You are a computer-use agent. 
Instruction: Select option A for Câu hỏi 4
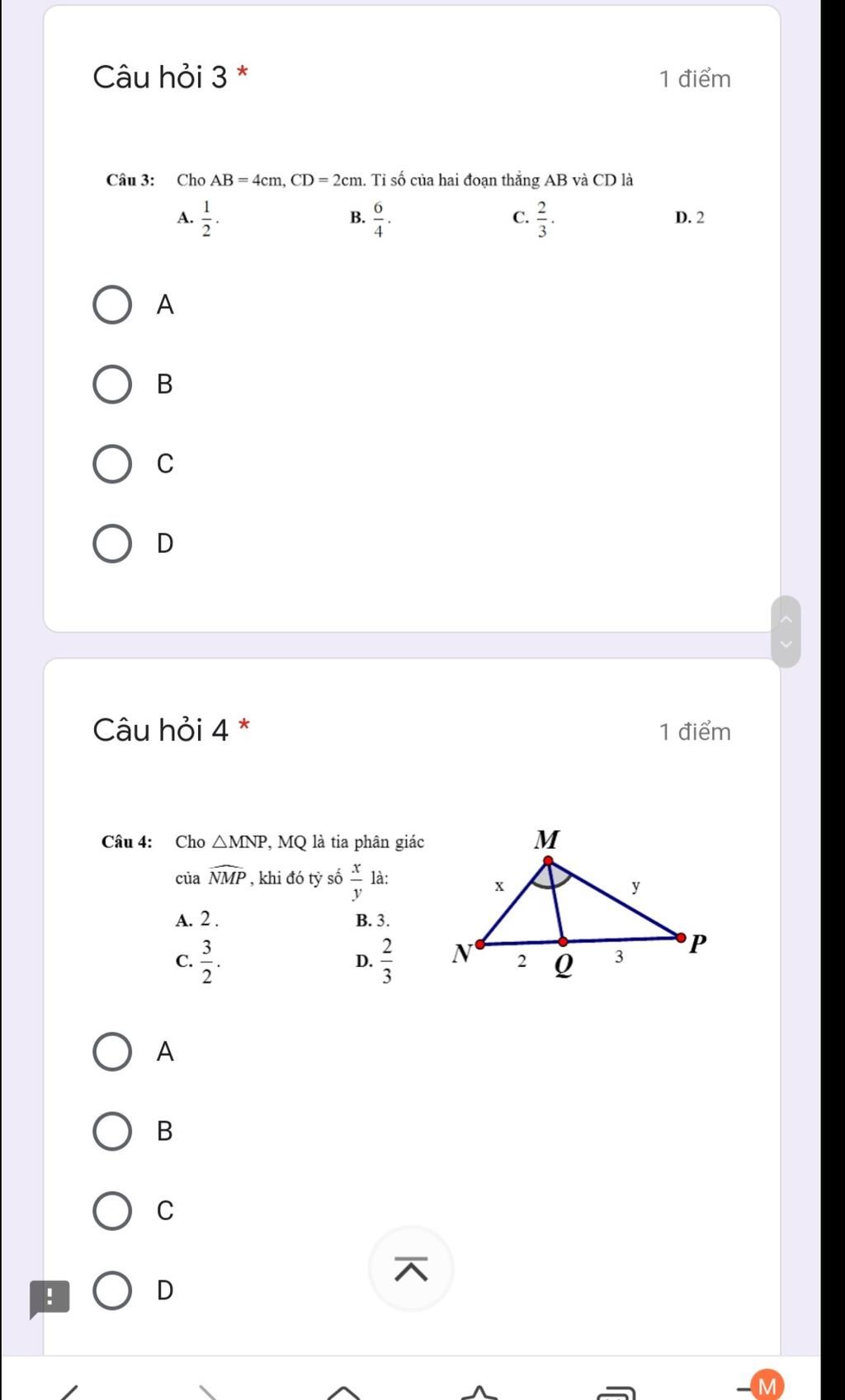click(x=112, y=1052)
